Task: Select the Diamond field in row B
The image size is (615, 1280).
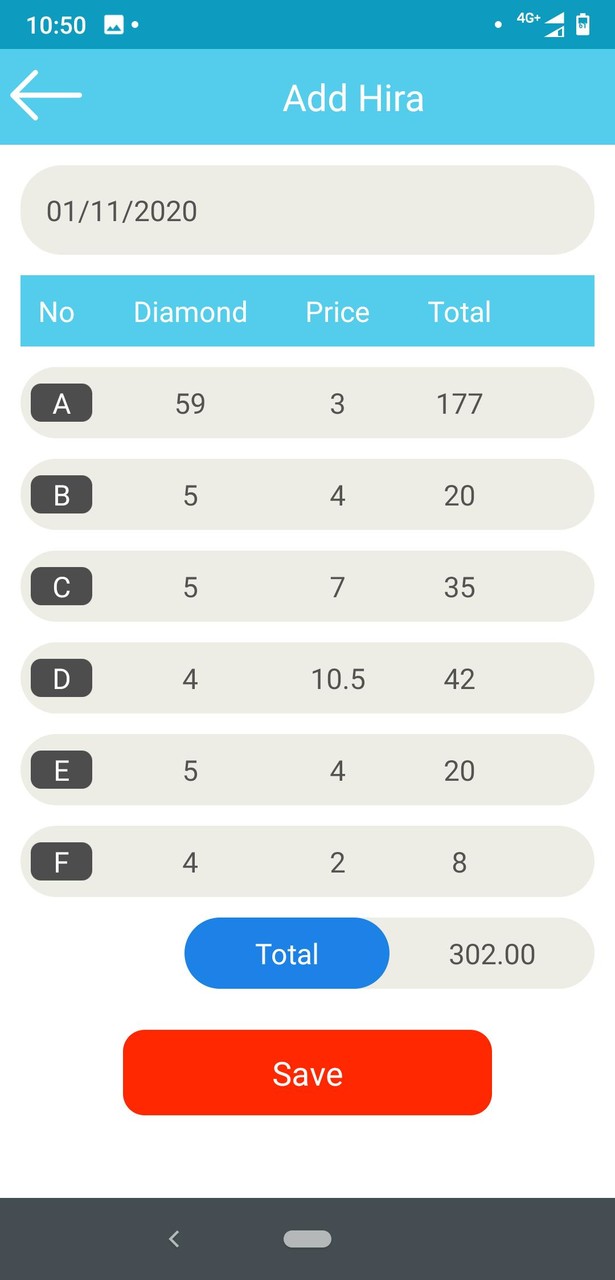Action: [190, 496]
